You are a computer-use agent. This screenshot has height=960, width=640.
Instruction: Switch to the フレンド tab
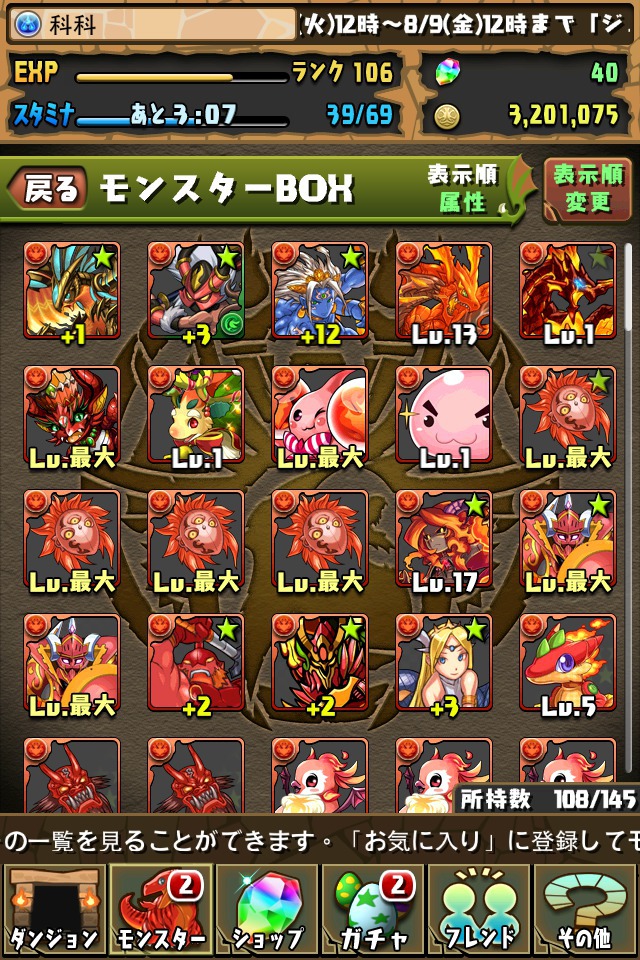point(480,910)
